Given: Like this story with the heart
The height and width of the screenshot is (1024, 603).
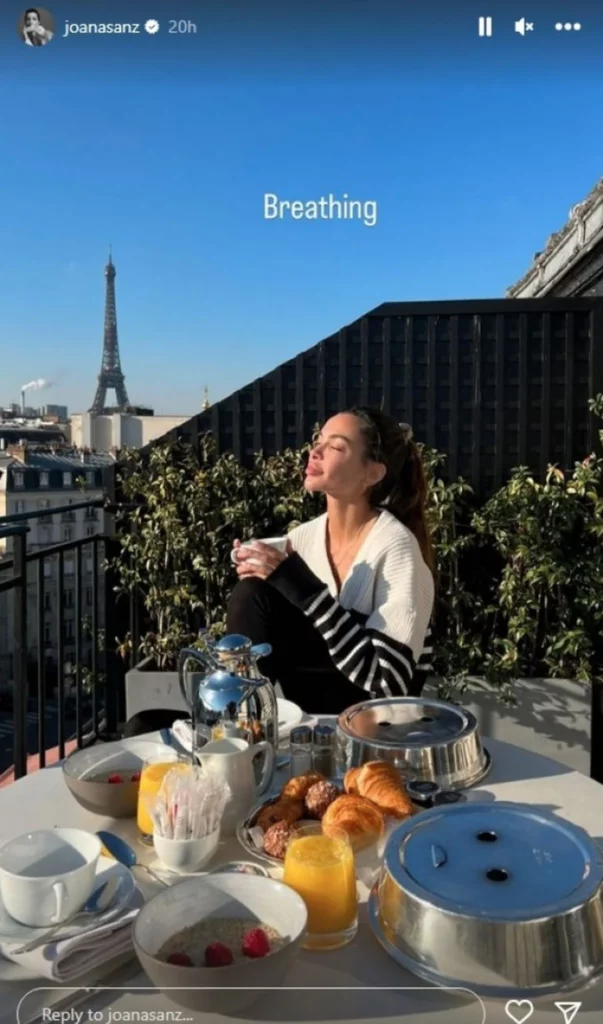Looking at the screenshot, I should 519,1010.
